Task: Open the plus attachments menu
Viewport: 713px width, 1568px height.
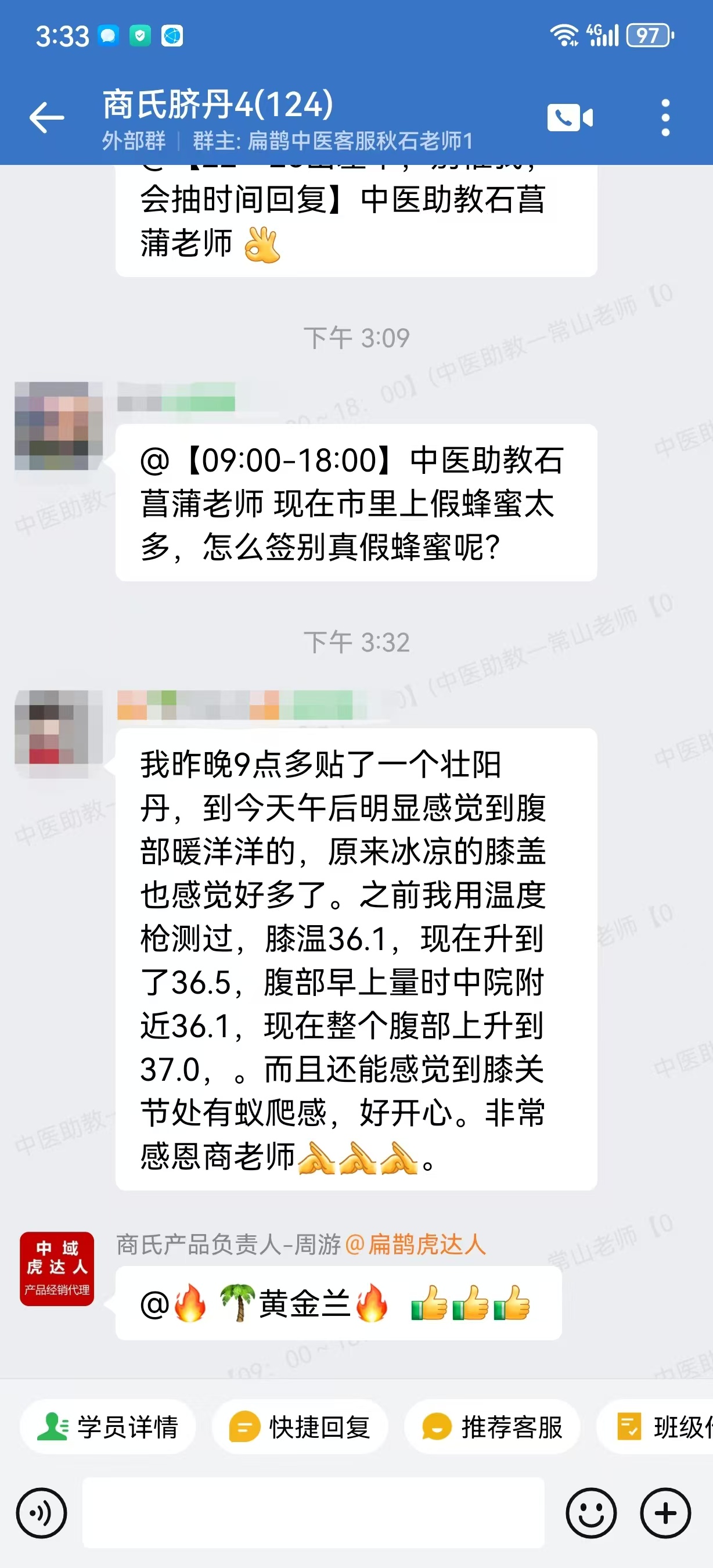Action: click(x=665, y=1513)
